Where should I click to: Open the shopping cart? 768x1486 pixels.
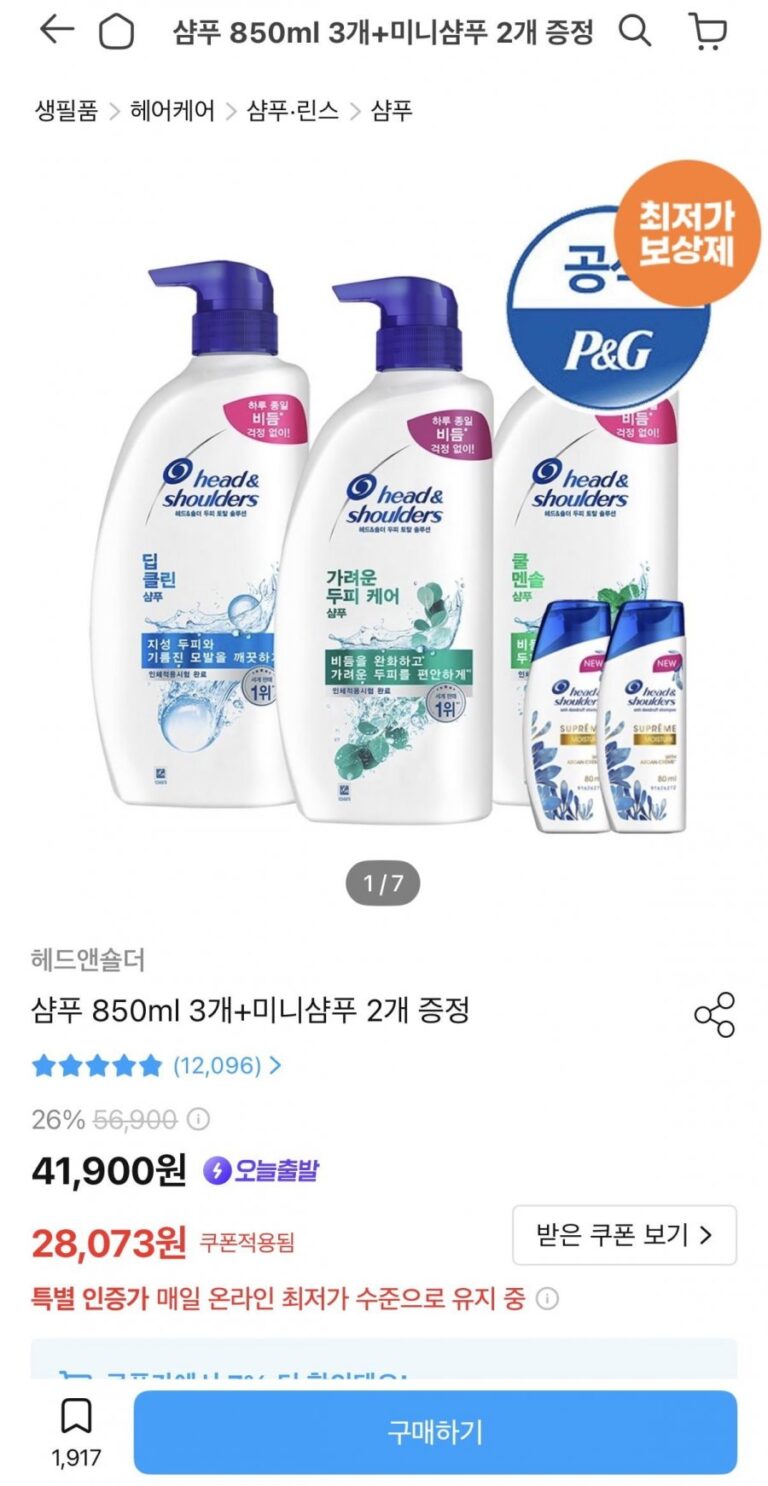(708, 31)
